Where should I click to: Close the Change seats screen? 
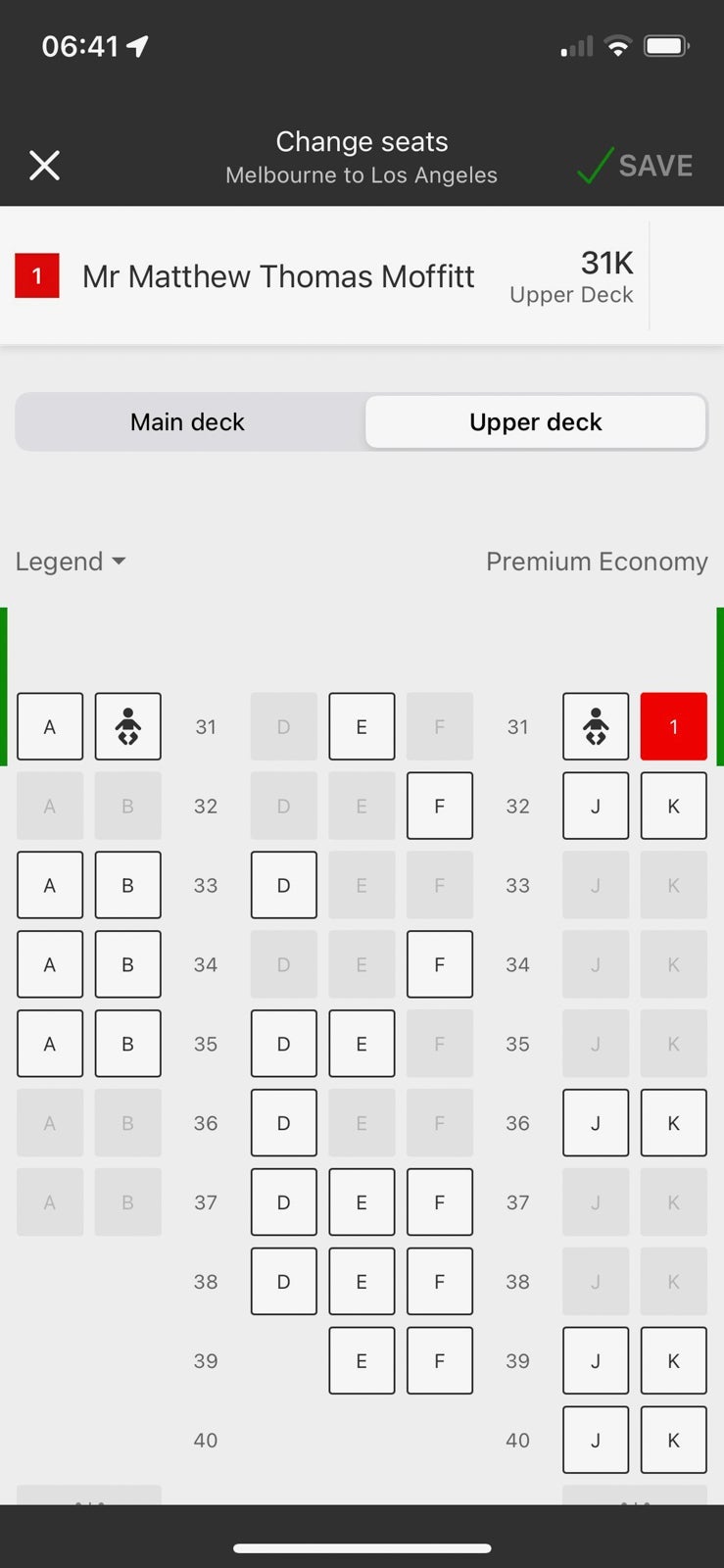pos(44,166)
